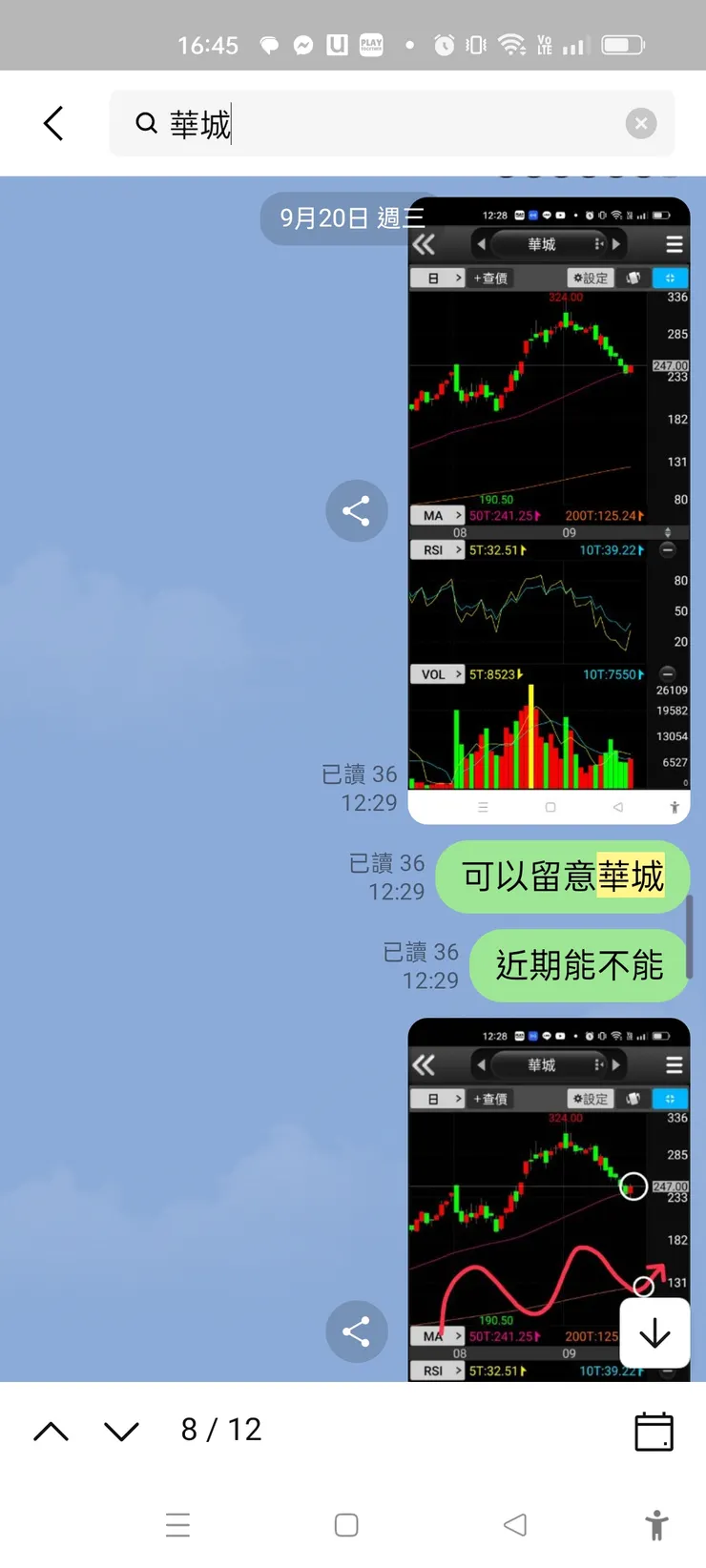
Task: Tap the hamburger menu in the chart app screenshot
Action: [674, 244]
